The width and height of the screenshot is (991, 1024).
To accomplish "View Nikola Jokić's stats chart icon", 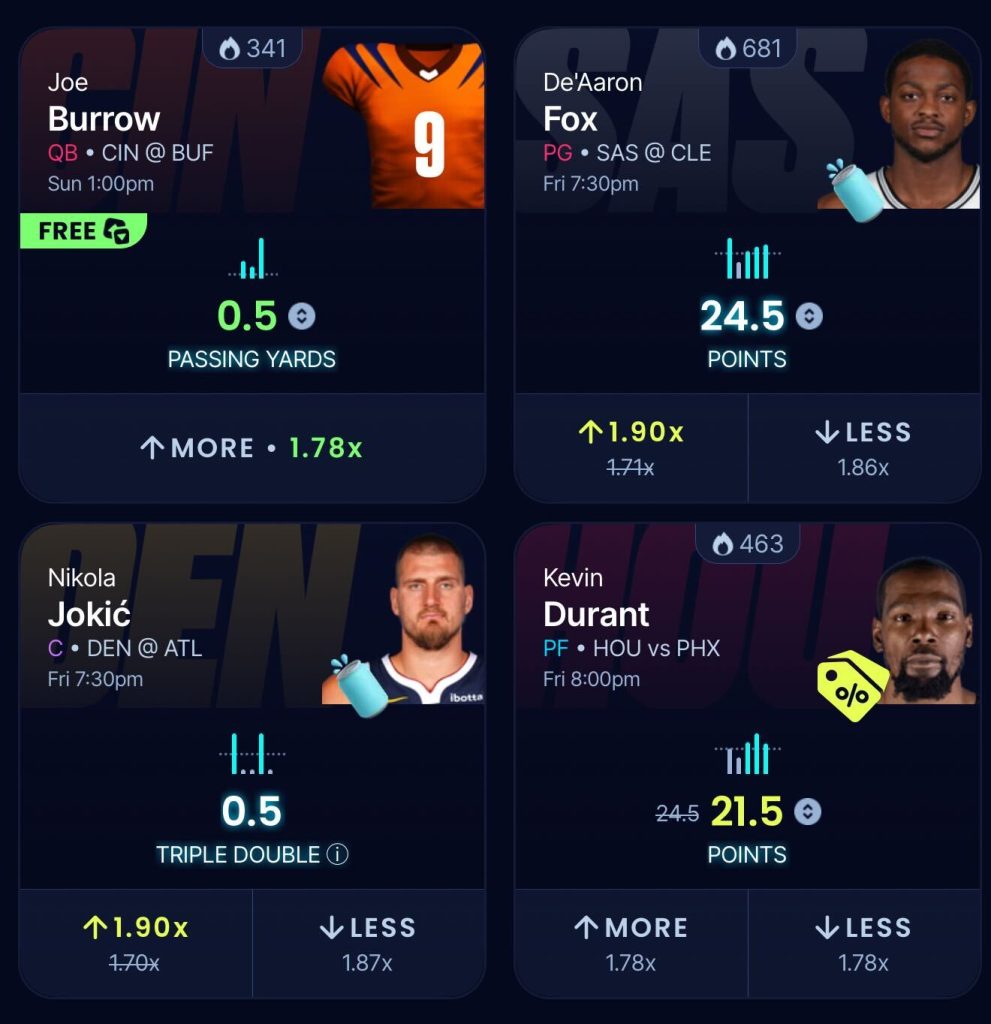I will point(252,756).
